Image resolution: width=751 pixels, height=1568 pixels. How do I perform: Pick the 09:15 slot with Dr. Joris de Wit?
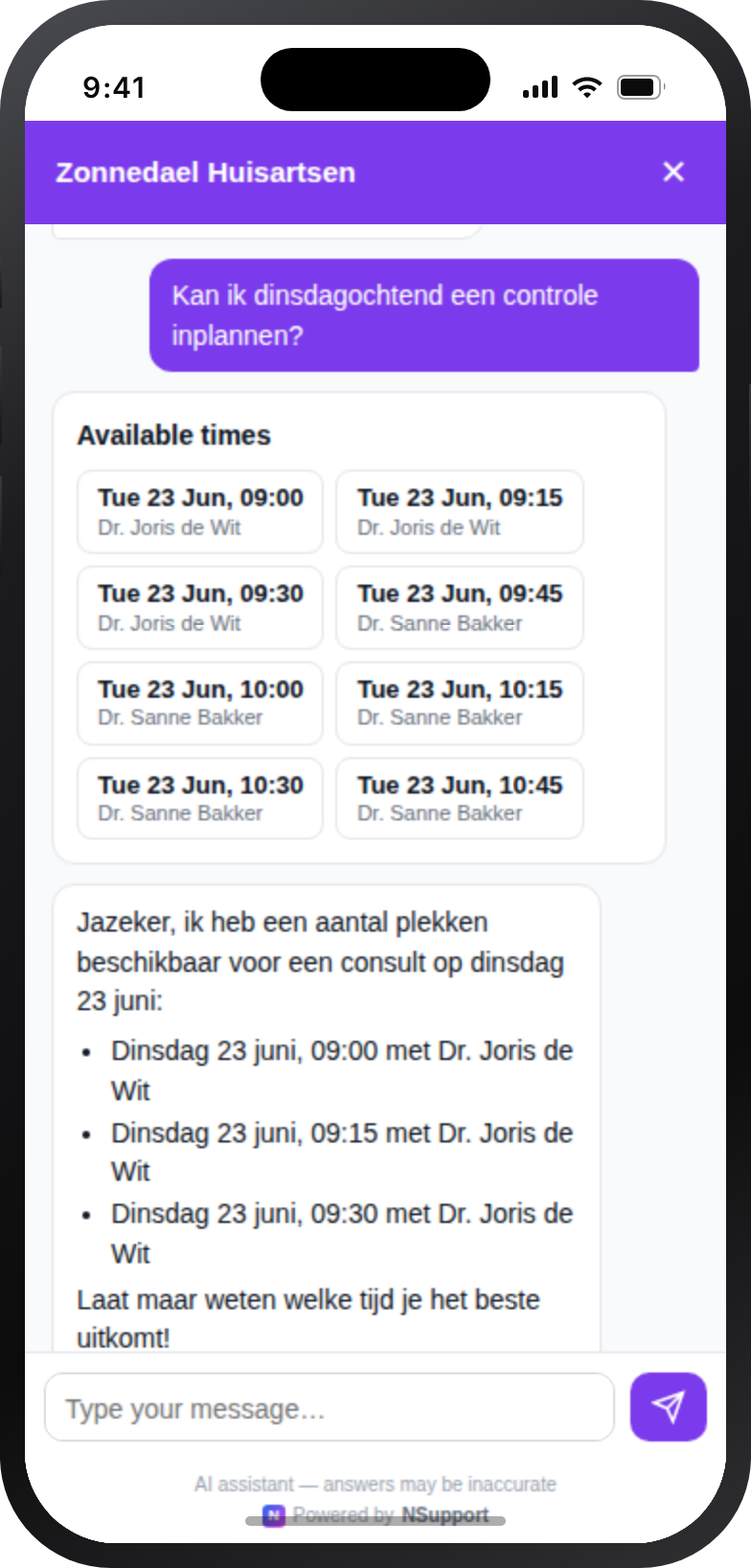pyautogui.click(x=460, y=512)
